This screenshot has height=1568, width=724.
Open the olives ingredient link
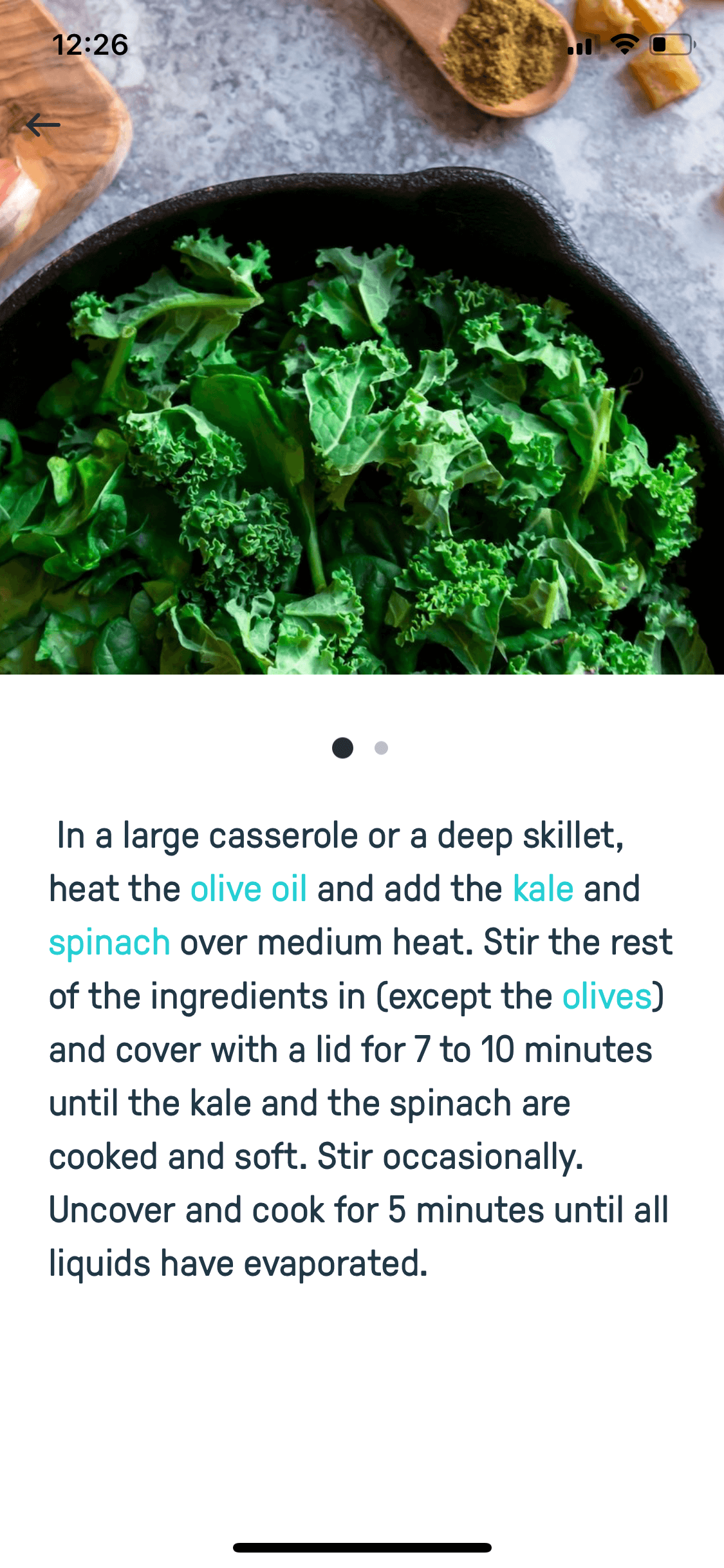pyautogui.click(x=607, y=996)
